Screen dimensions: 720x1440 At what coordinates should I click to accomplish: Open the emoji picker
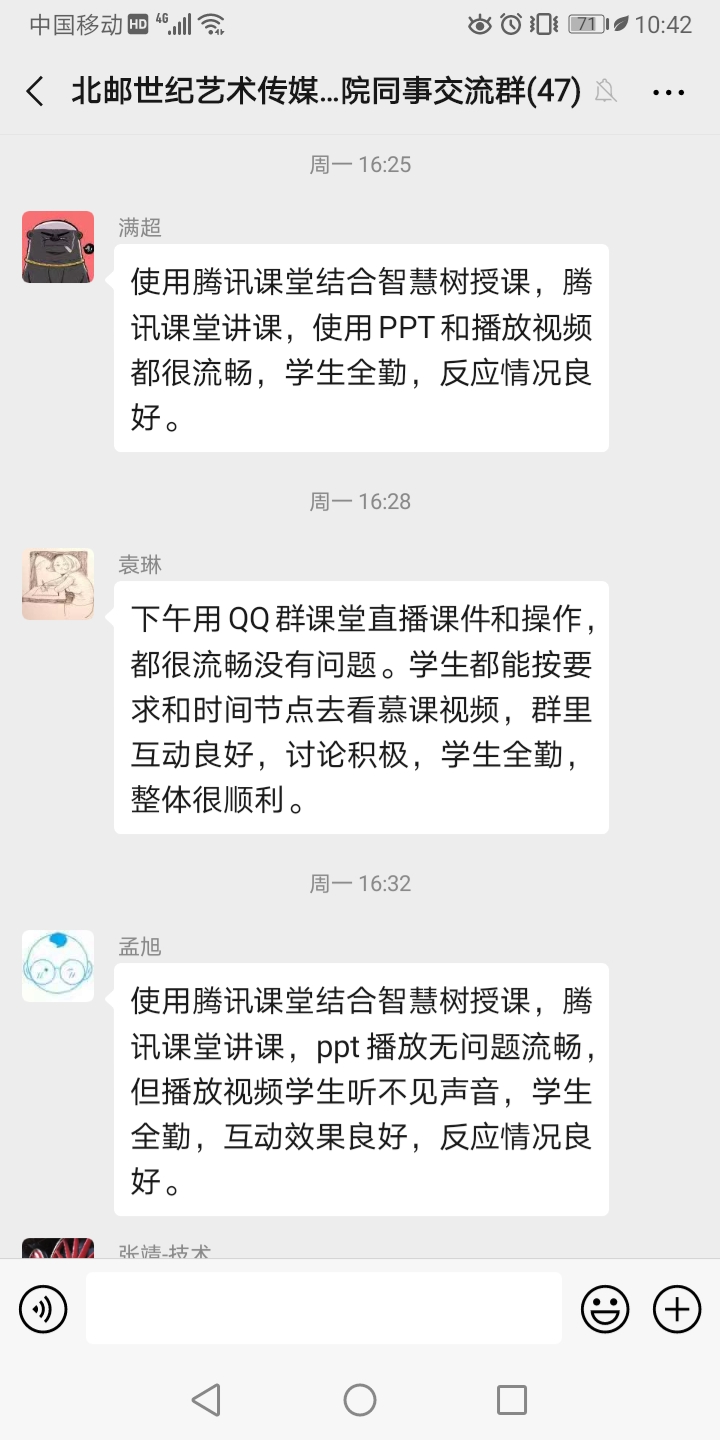click(605, 1309)
